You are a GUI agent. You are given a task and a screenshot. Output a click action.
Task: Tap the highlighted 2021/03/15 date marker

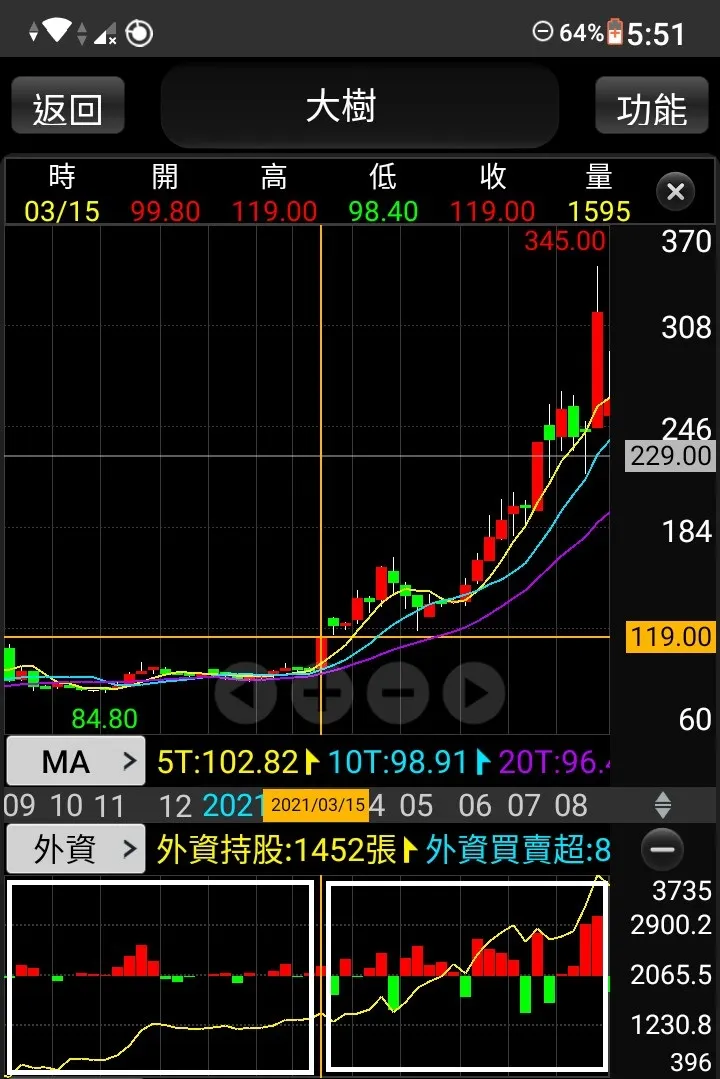pos(316,806)
